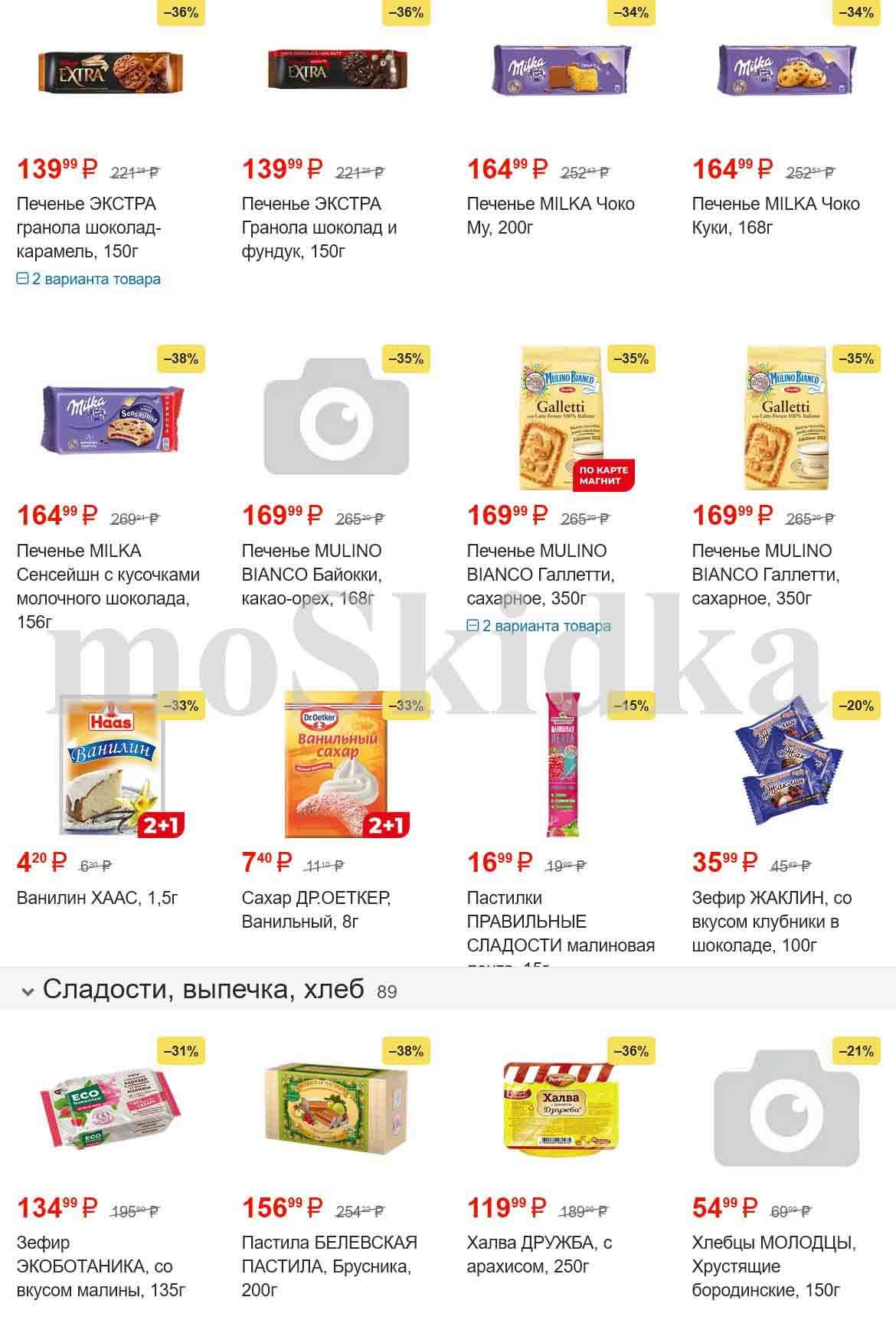Open Зефир ЭКОБОТАНИКА со вкусом малины
Image resolution: width=896 pixels, height=1320 pixels.
coord(100,1266)
